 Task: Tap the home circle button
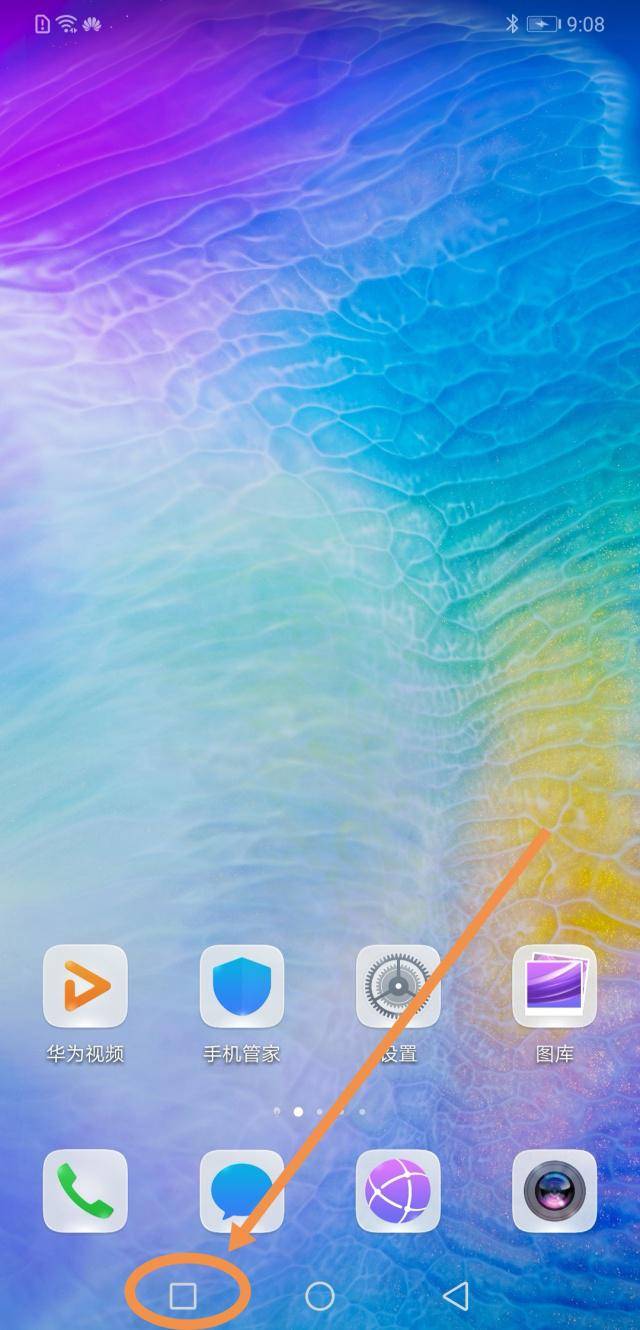319,1296
